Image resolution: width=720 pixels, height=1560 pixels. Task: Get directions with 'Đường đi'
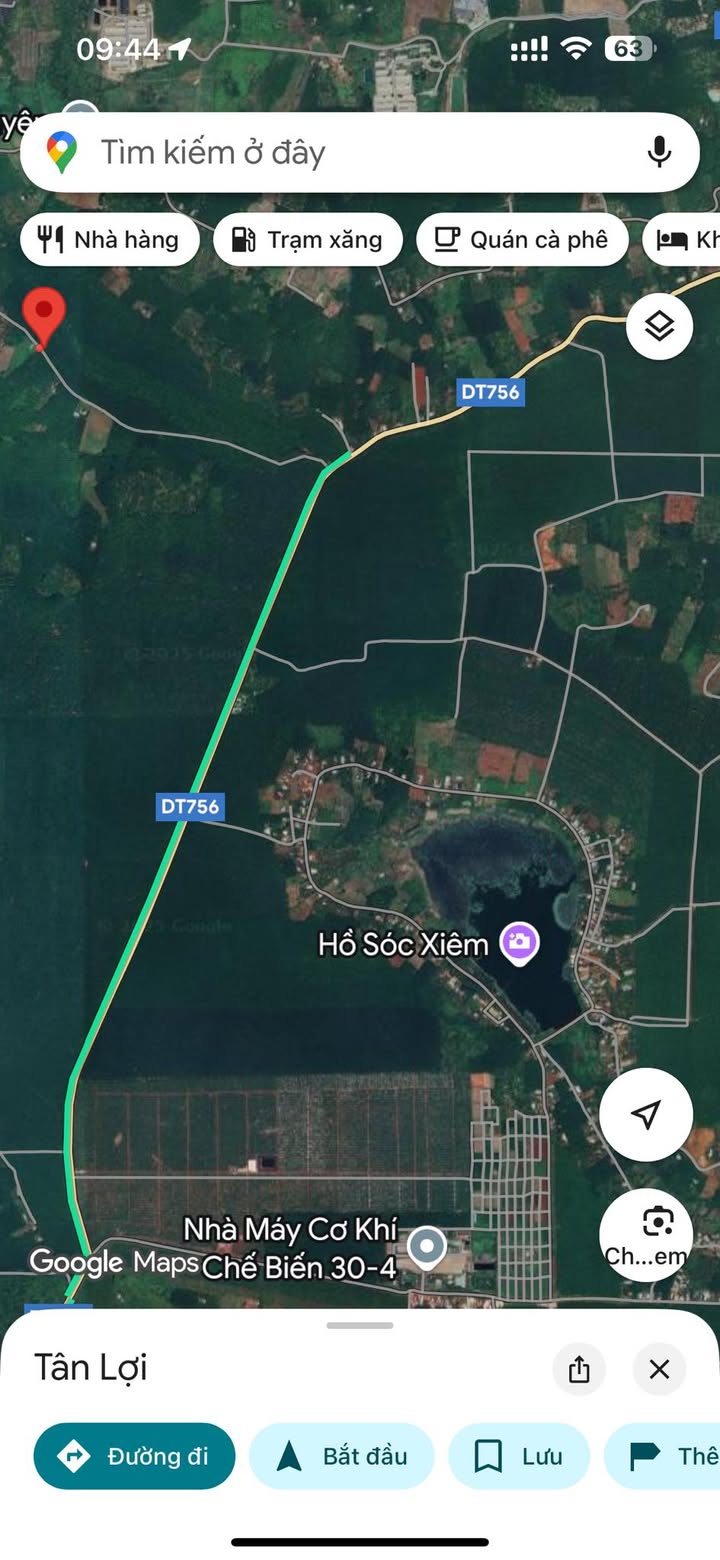(135, 1456)
